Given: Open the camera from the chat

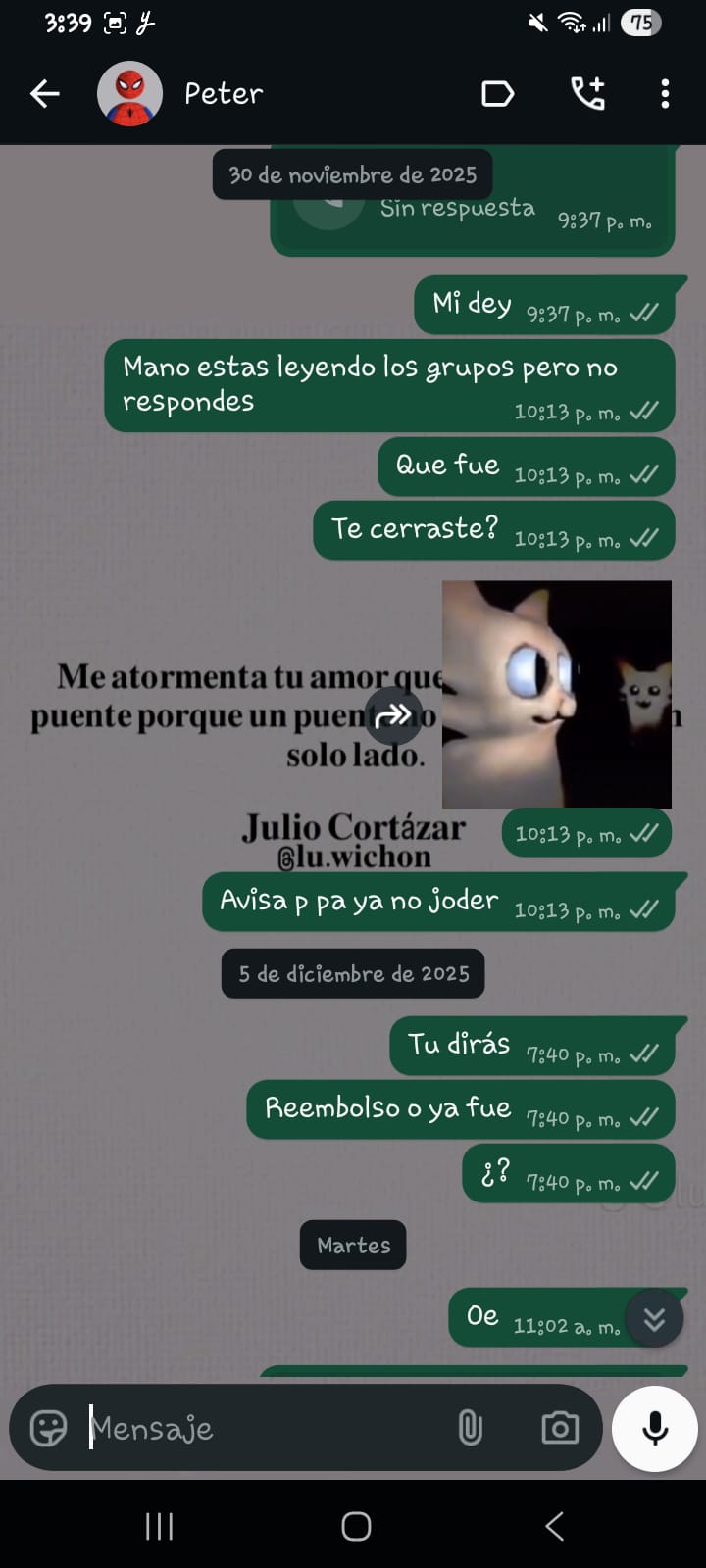Looking at the screenshot, I should [x=560, y=1428].
